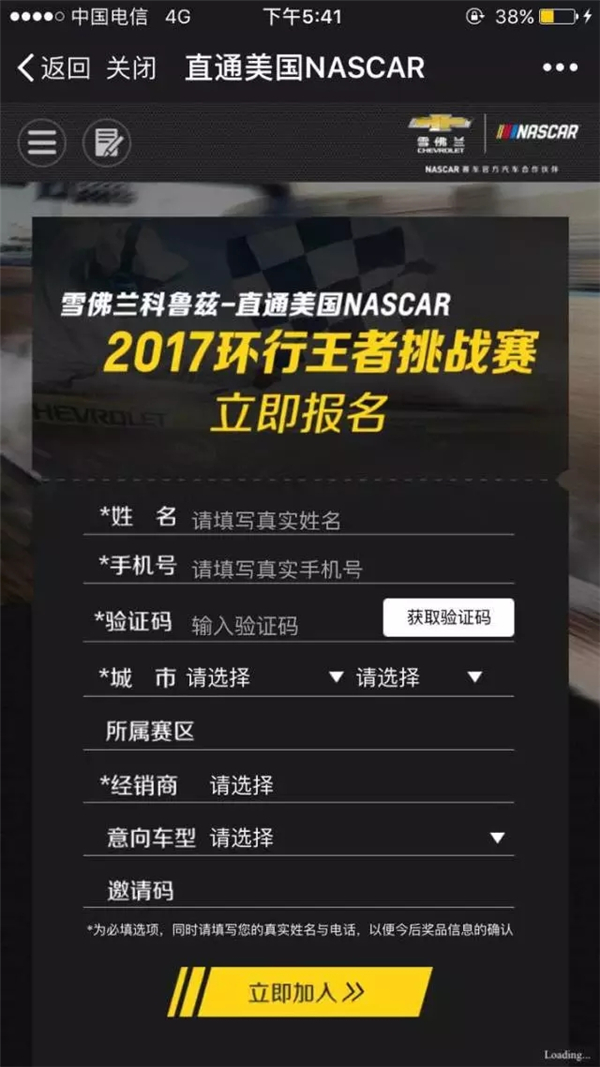Image resolution: width=600 pixels, height=1067 pixels.
Task: Submit with 立即加入 button
Action: (305, 992)
